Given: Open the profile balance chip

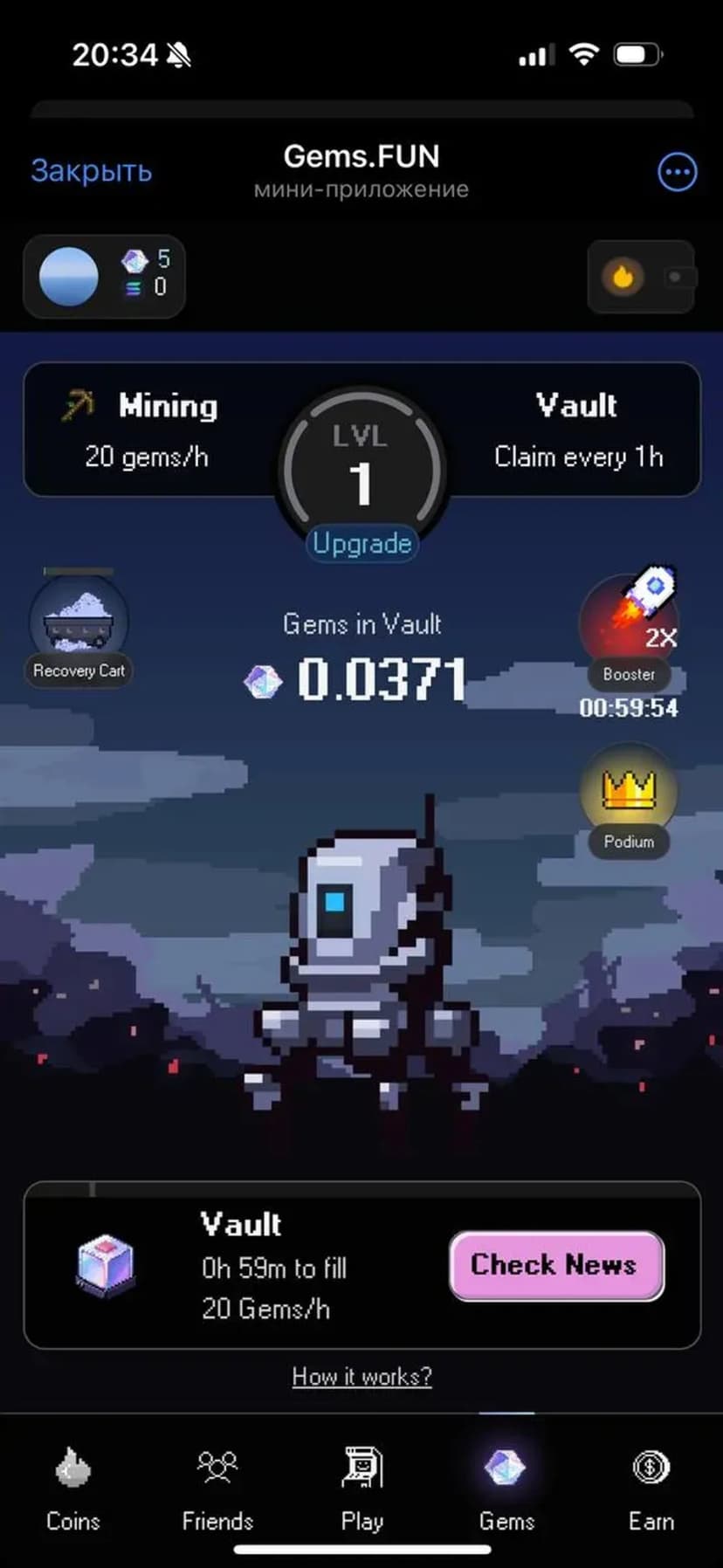Looking at the screenshot, I should (x=104, y=276).
